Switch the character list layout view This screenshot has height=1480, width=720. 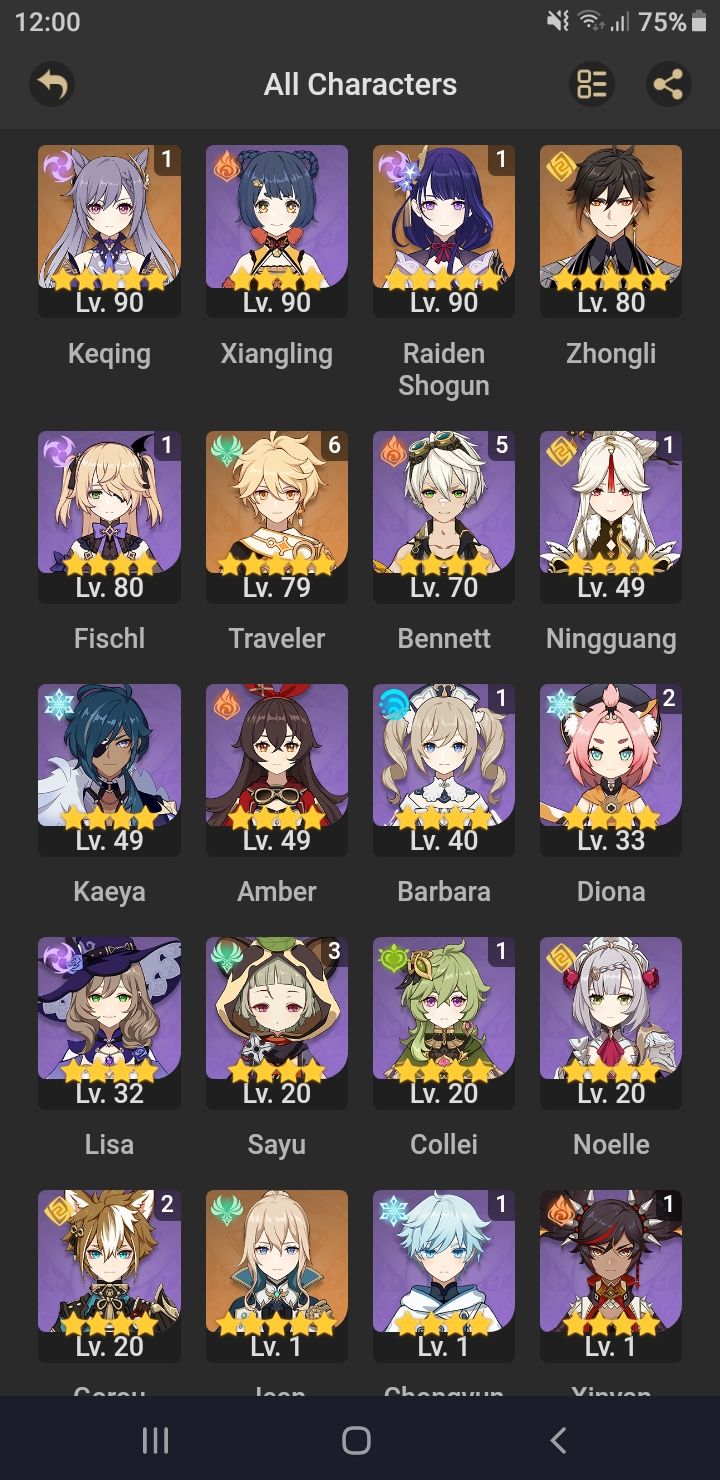point(592,85)
